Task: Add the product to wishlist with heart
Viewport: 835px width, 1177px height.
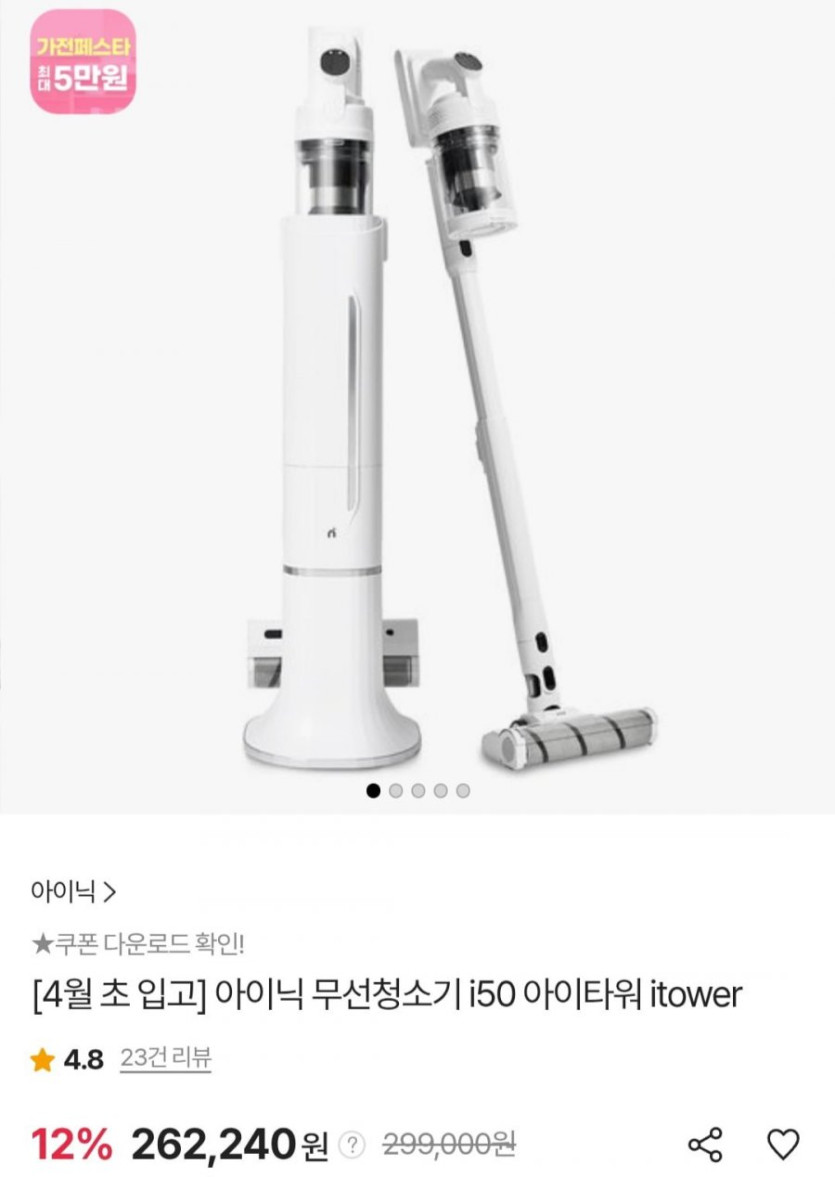Action: (783, 1145)
